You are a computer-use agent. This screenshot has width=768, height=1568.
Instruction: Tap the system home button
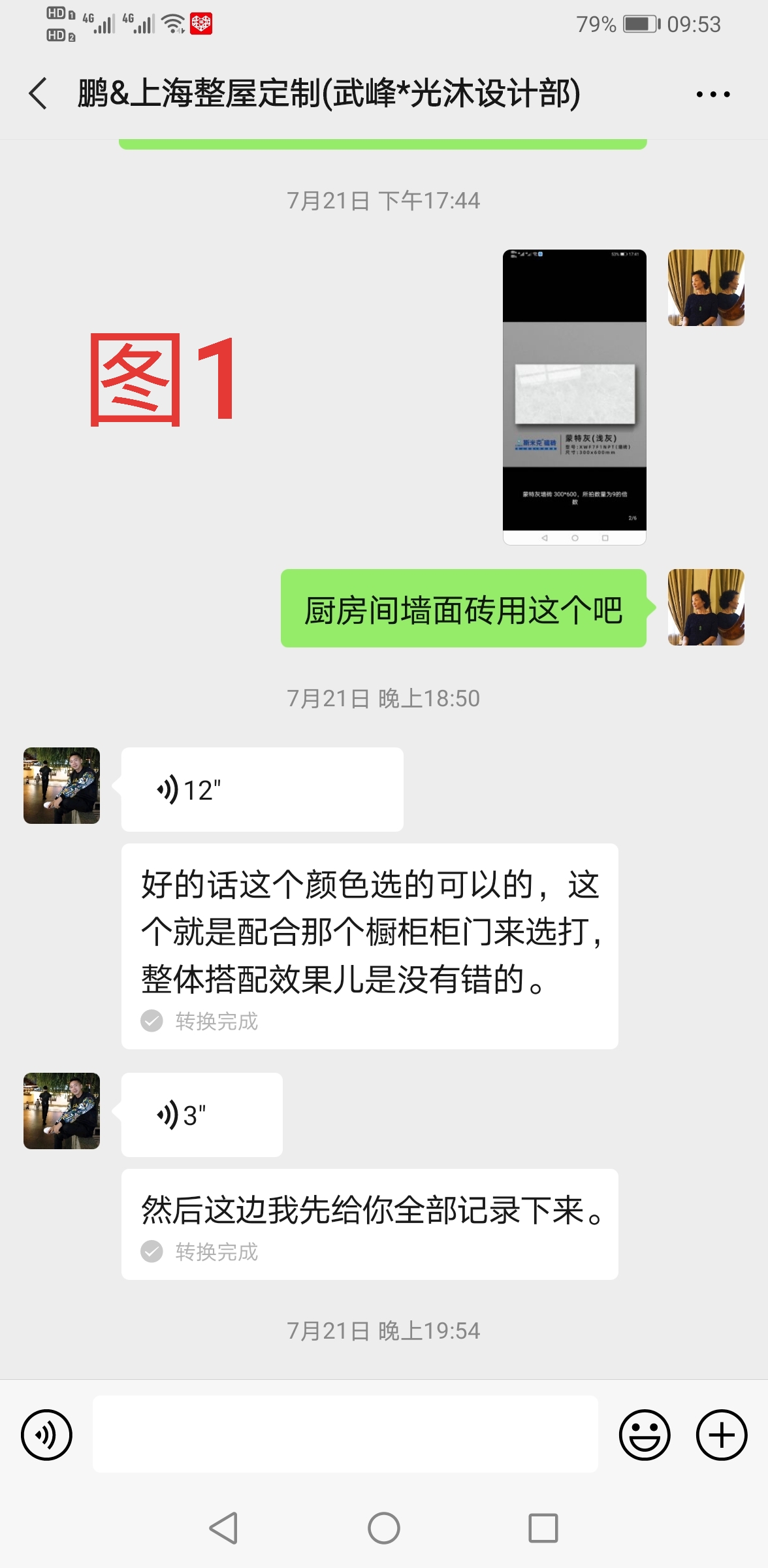(384, 1528)
